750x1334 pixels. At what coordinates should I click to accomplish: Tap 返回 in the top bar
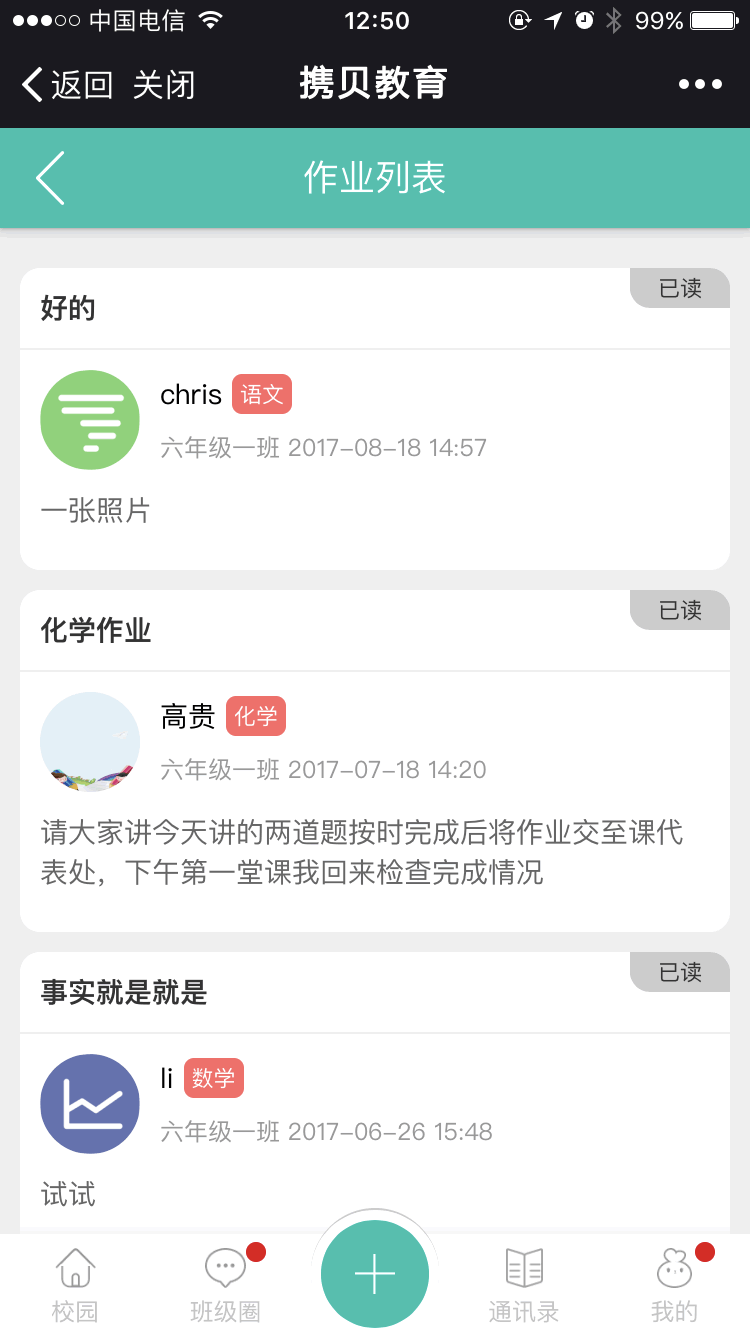tap(67, 84)
